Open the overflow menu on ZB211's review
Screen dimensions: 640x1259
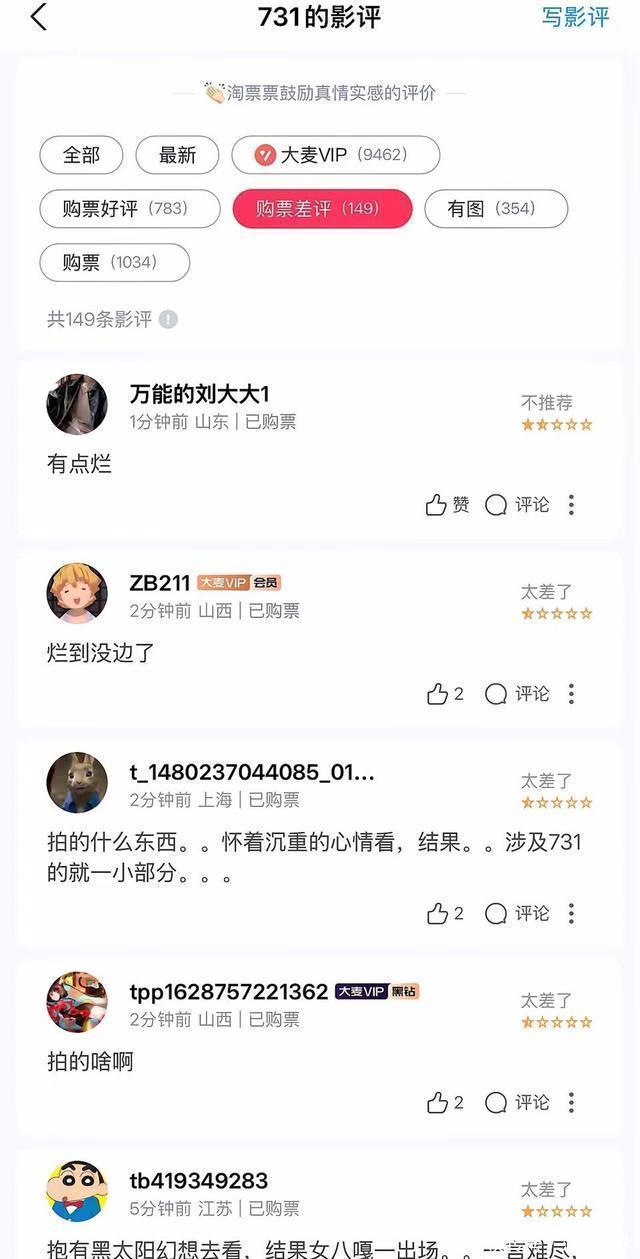coord(571,694)
